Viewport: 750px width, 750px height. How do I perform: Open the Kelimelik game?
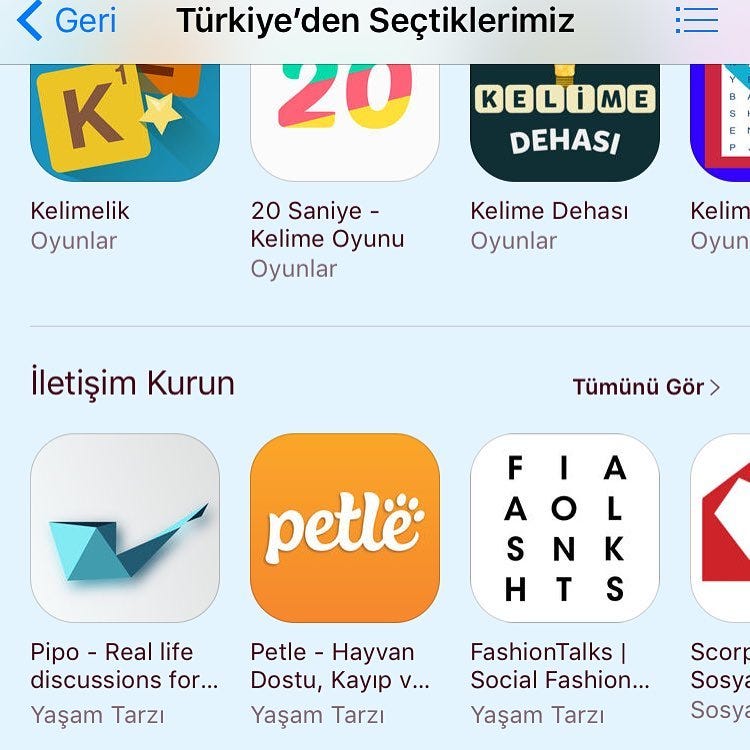pyautogui.click(x=125, y=120)
